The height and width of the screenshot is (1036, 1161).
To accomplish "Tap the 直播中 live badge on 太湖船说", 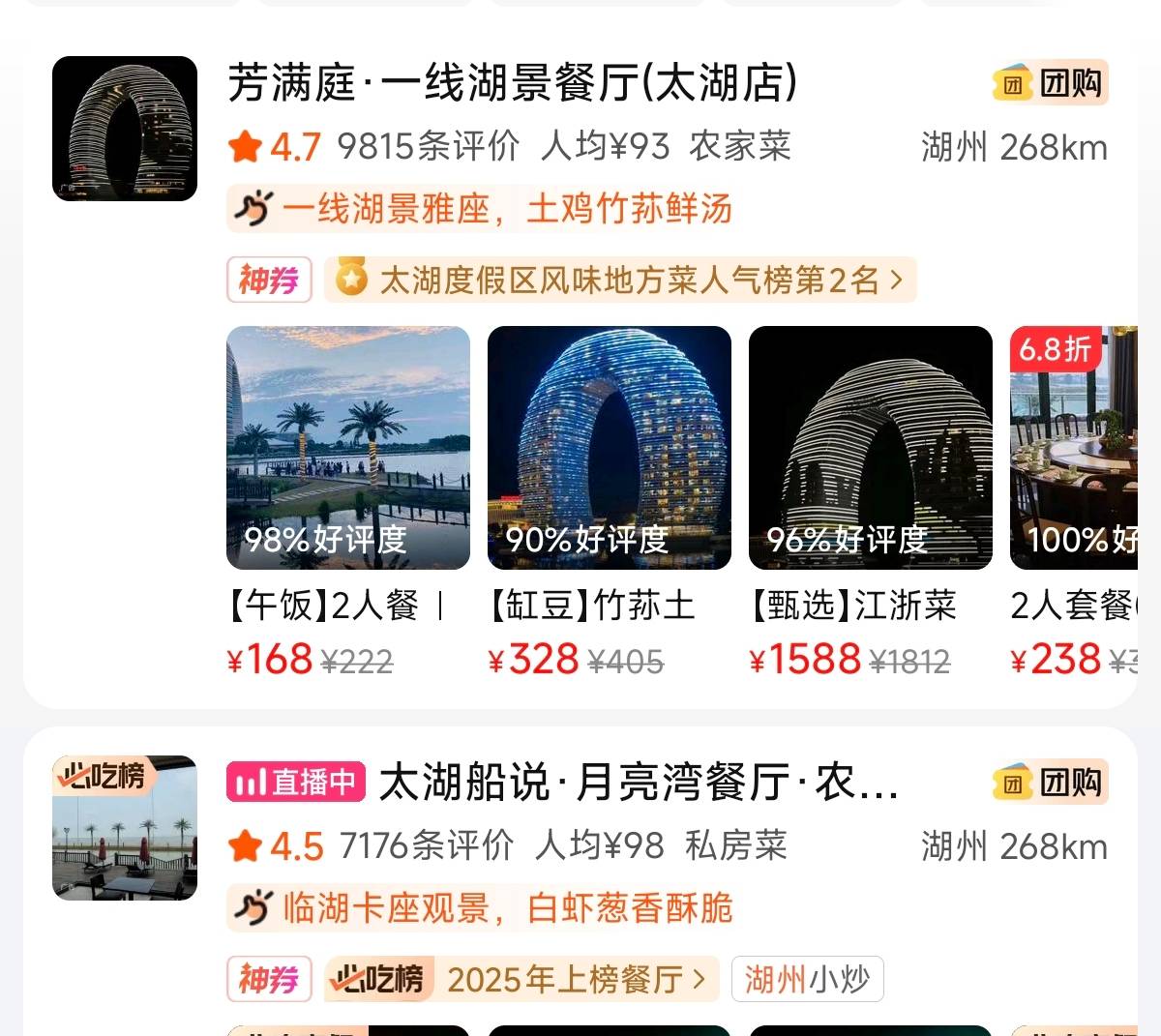I will [295, 783].
